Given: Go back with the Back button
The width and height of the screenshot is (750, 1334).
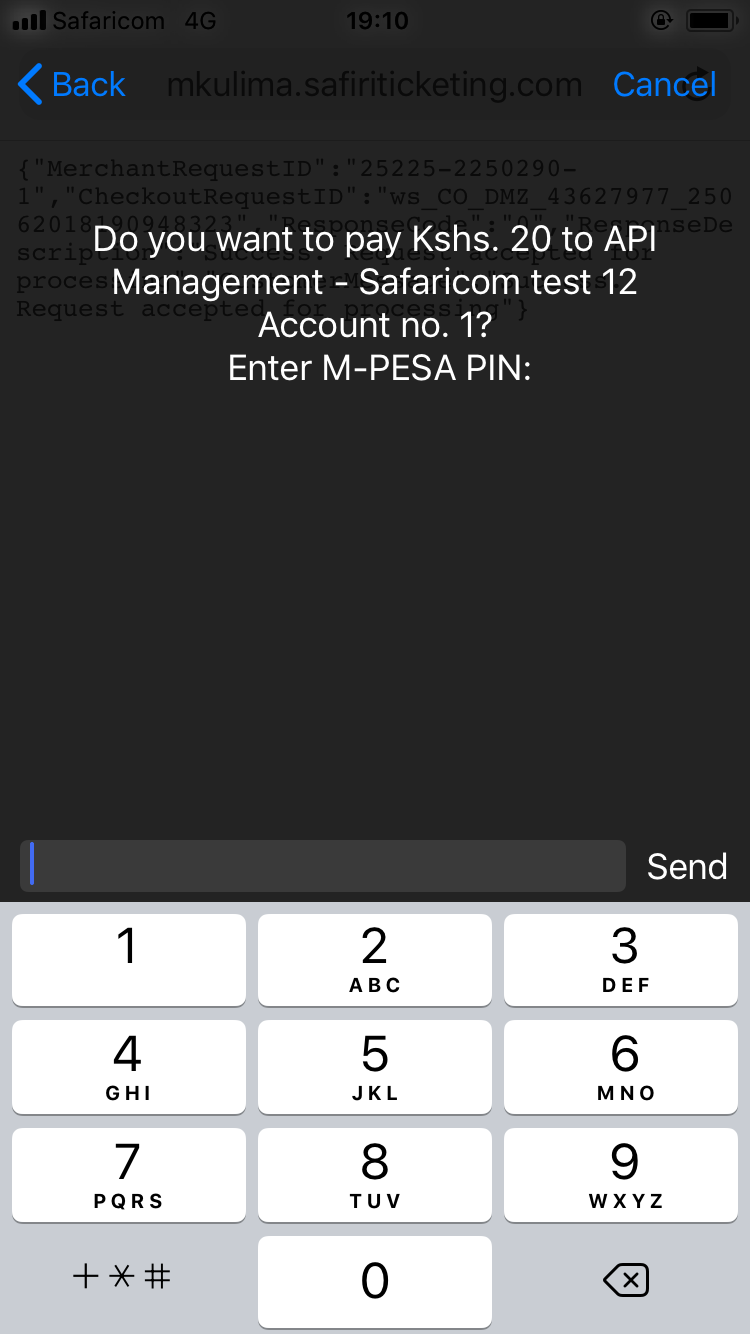Looking at the screenshot, I should click(72, 85).
